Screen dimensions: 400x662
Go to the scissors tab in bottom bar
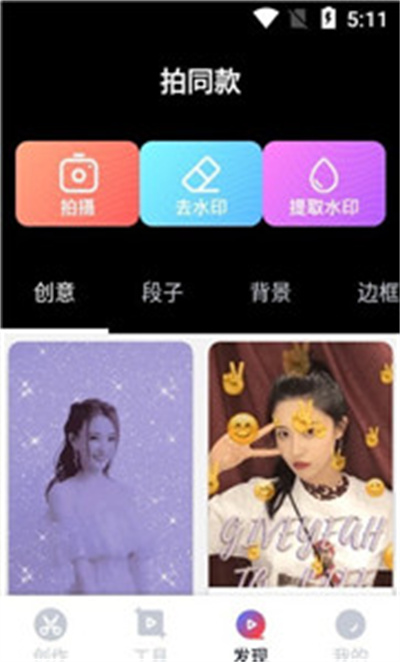coord(51,633)
